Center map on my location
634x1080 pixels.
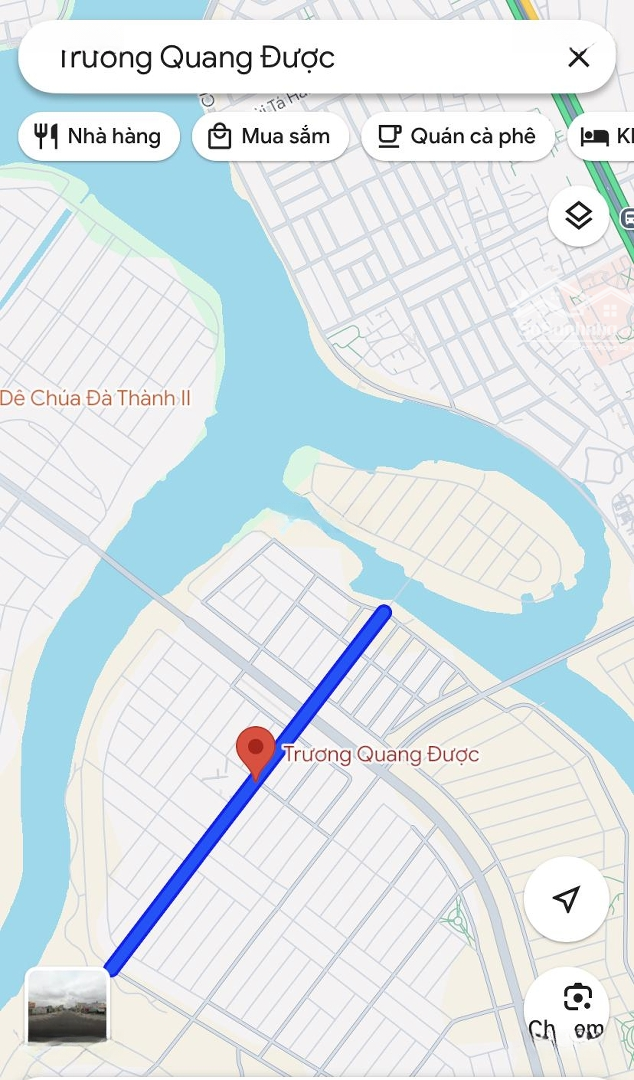[x=566, y=899]
